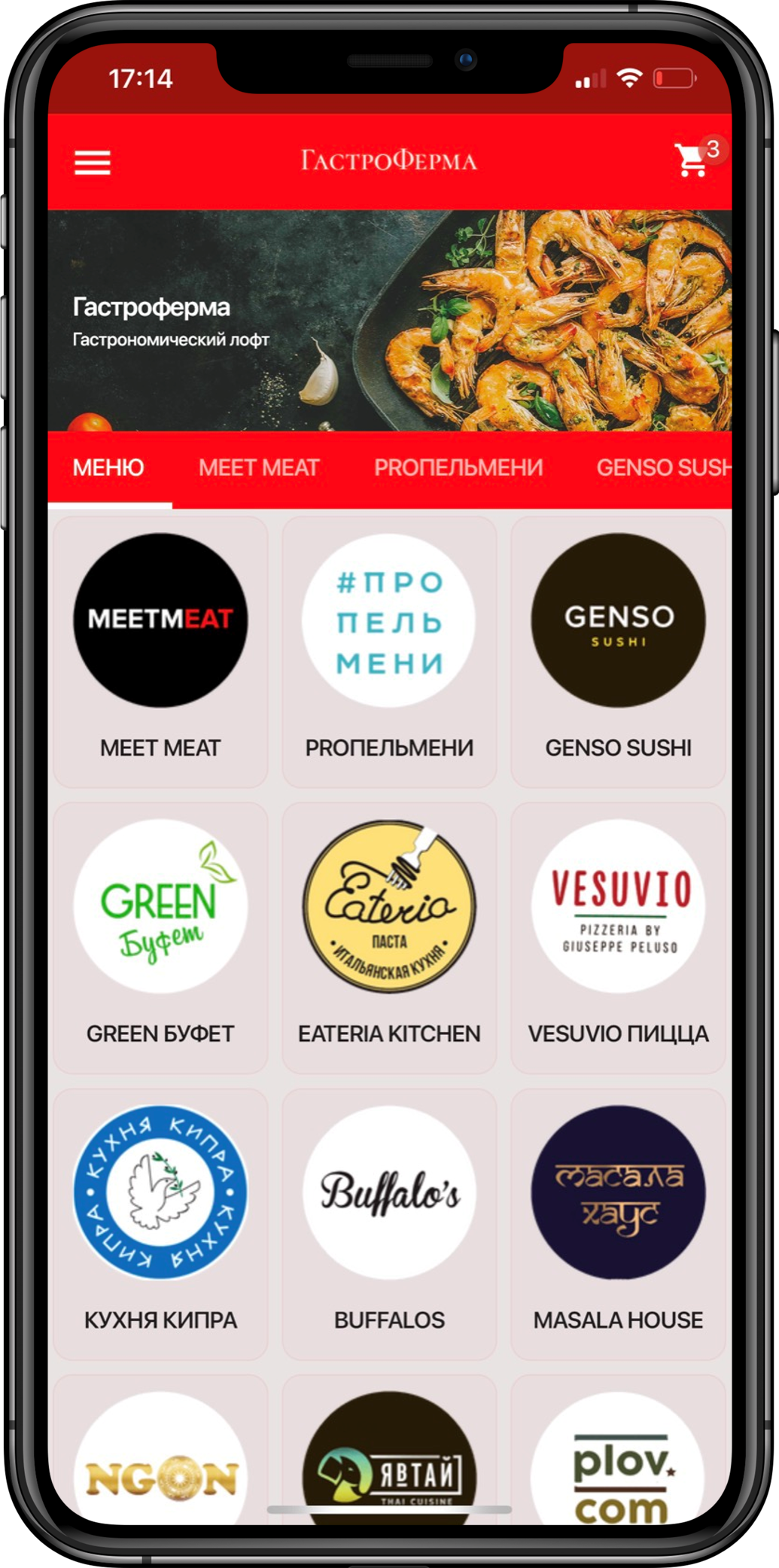The height and width of the screenshot is (1568, 779).
Task: Open the VESUVIO ПИЦЦА card
Action: (618, 937)
